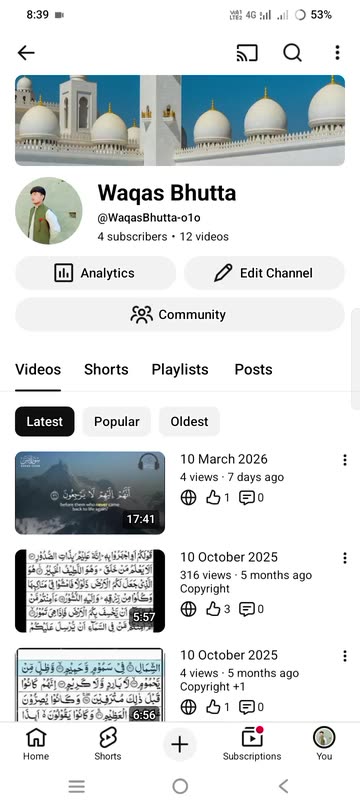This screenshot has height=806, width=360.
Task: Select the Popular sort chip
Action: click(x=117, y=422)
